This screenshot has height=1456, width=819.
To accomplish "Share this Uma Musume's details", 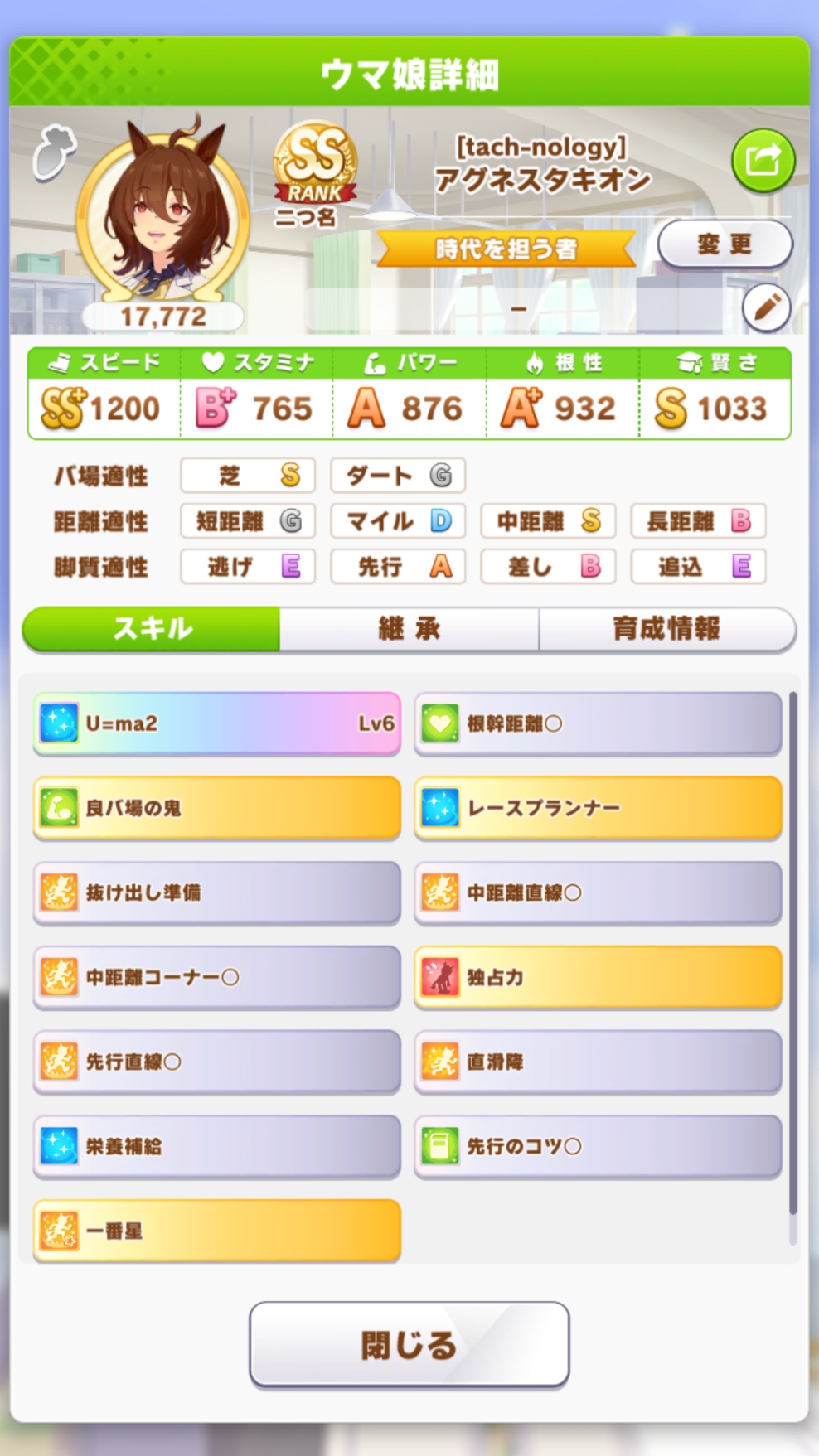I will [x=763, y=159].
